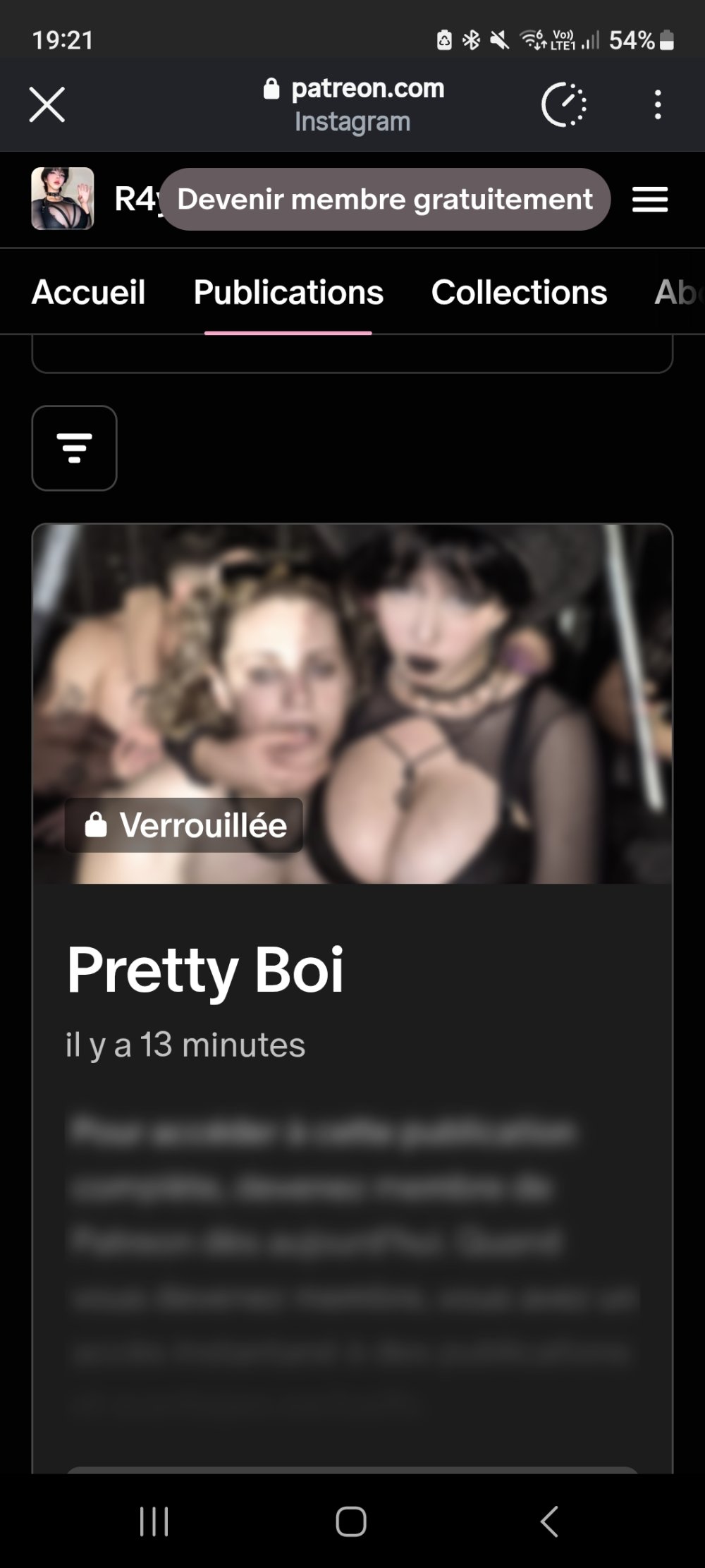705x1568 pixels.
Task: Close the in-app browser
Action: click(47, 104)
